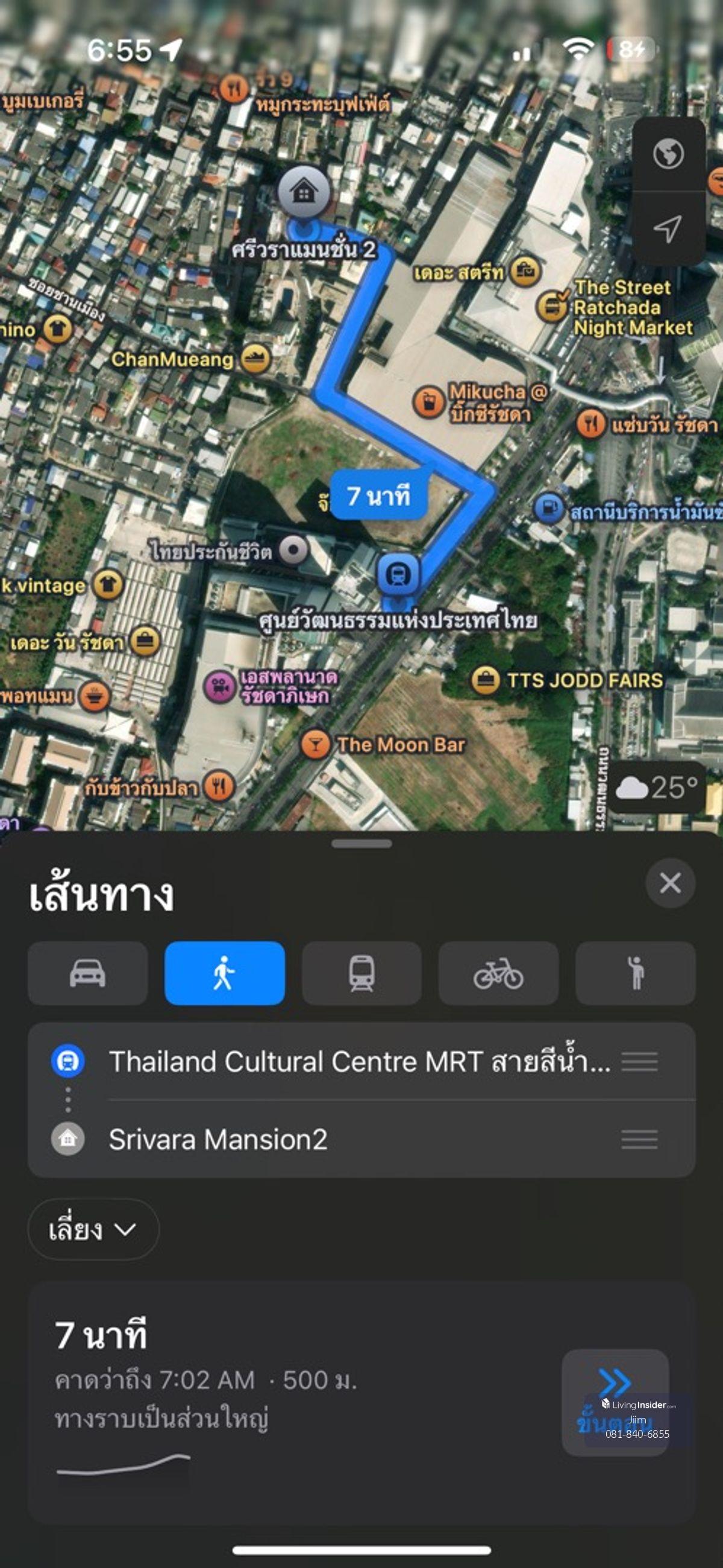Center the map on current location
The height and width of the screenshot is (1568, 723).
[668, 229]
